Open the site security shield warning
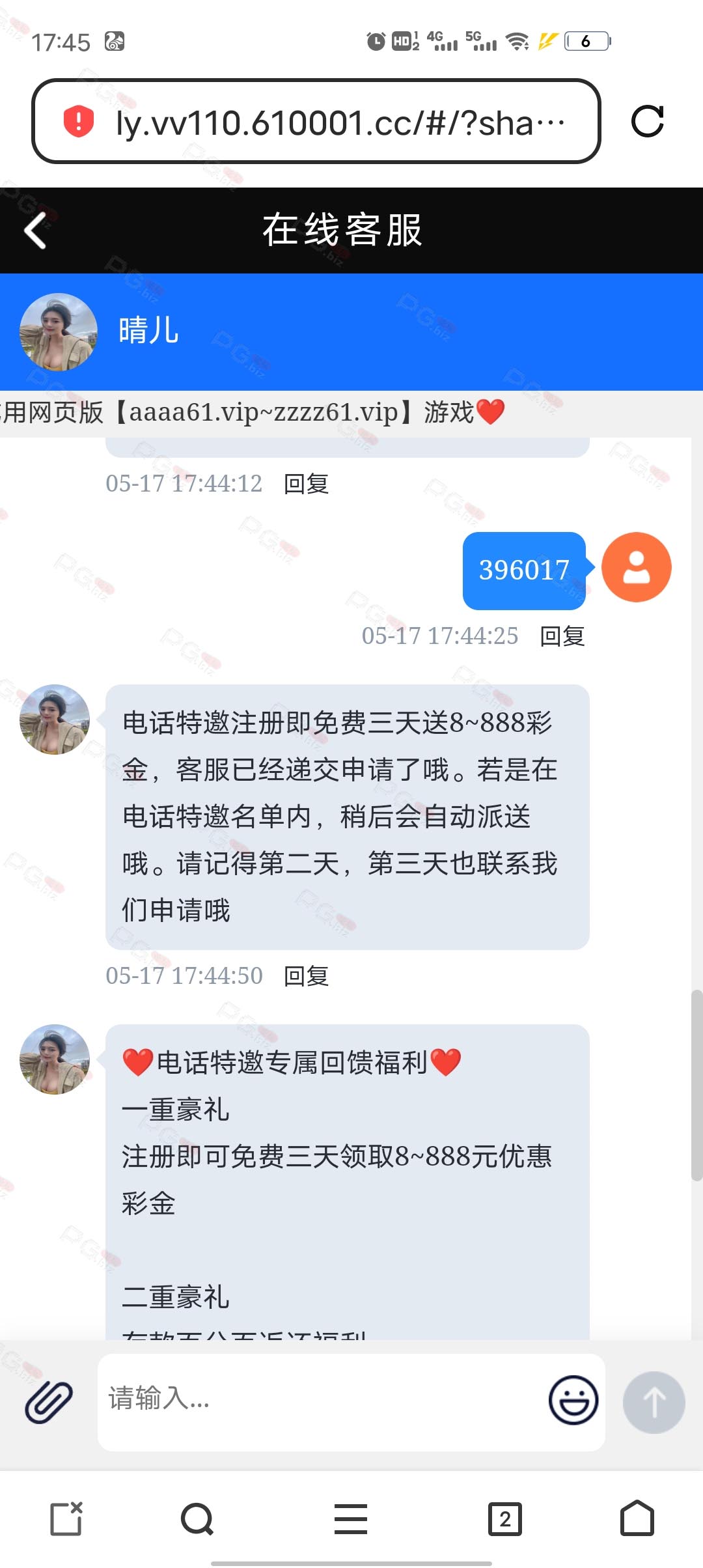703x1568 pixels. click(x=79, y=122)
